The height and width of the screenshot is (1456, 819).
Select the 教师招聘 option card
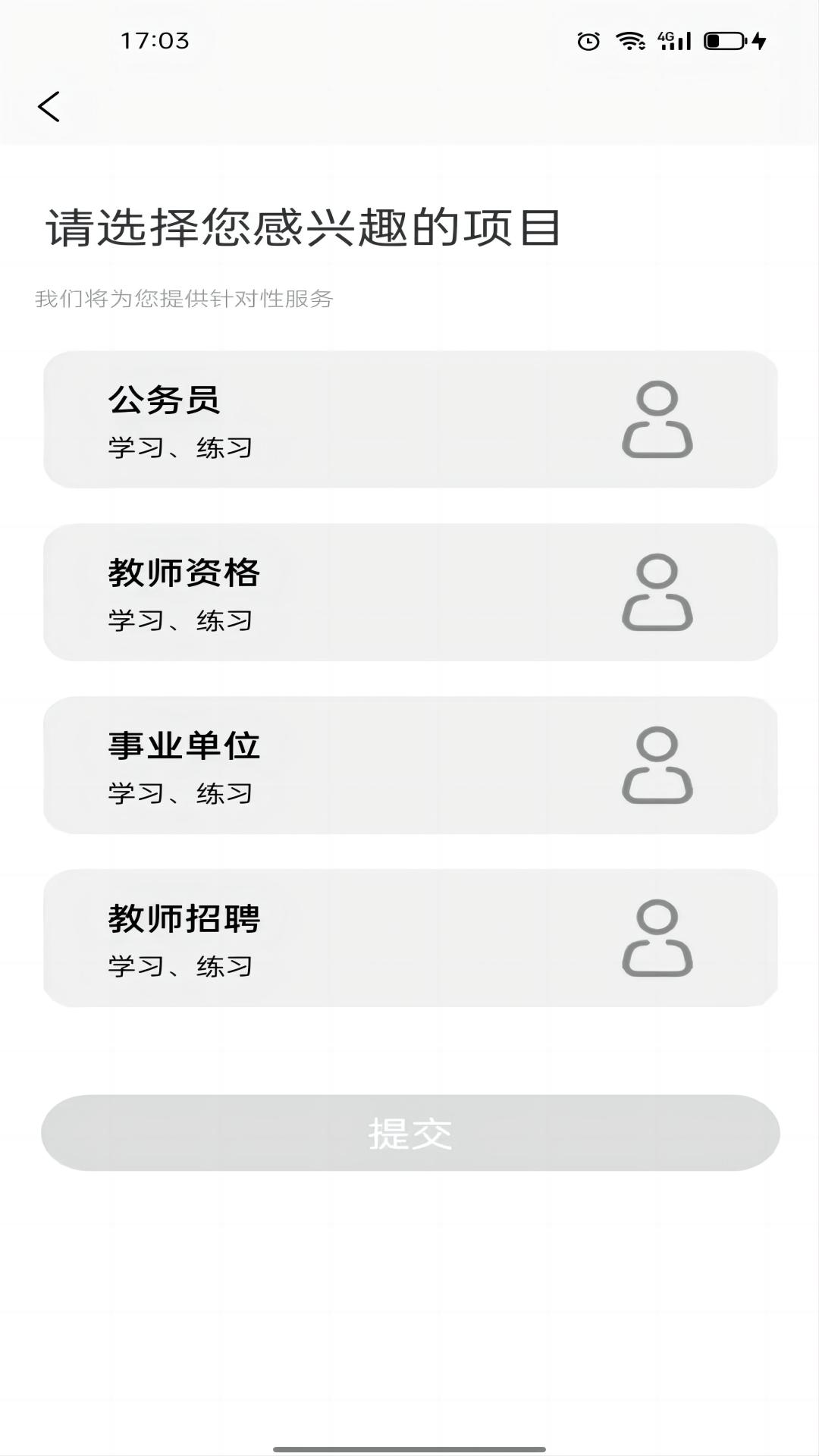point(410,938)
